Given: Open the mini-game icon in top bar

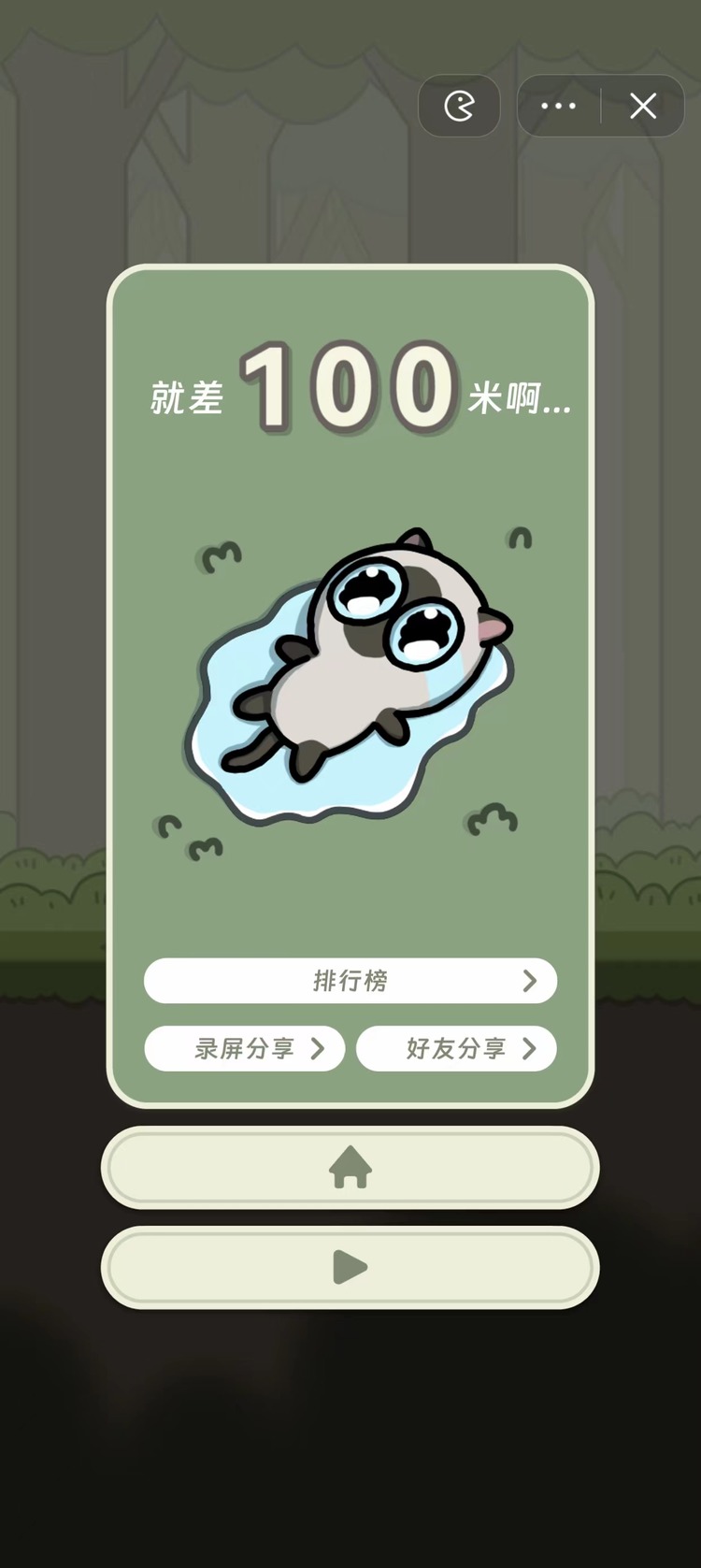Looking at the screenshot, I should point(459,106).
